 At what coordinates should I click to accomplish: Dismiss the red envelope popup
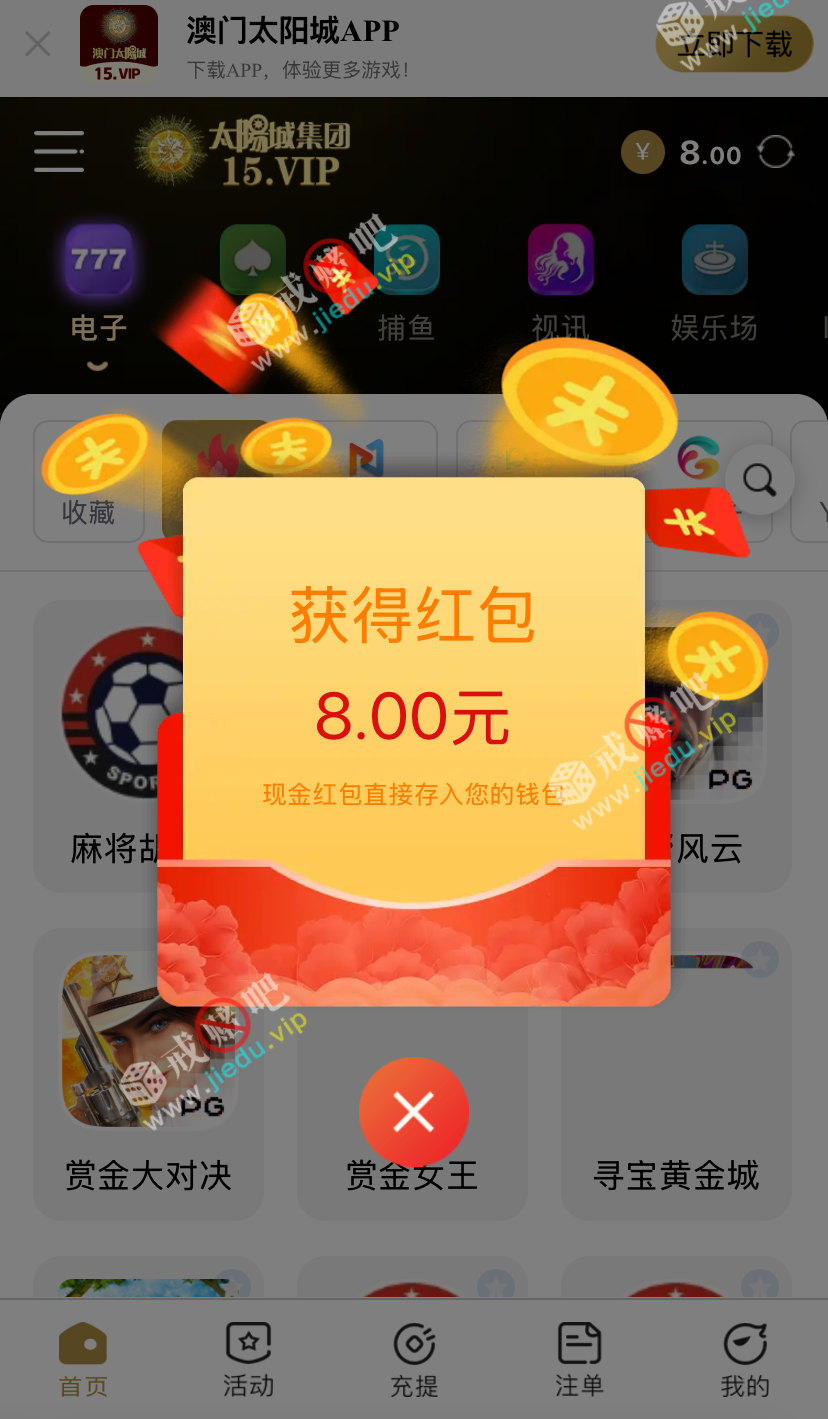coord(414,1111)
